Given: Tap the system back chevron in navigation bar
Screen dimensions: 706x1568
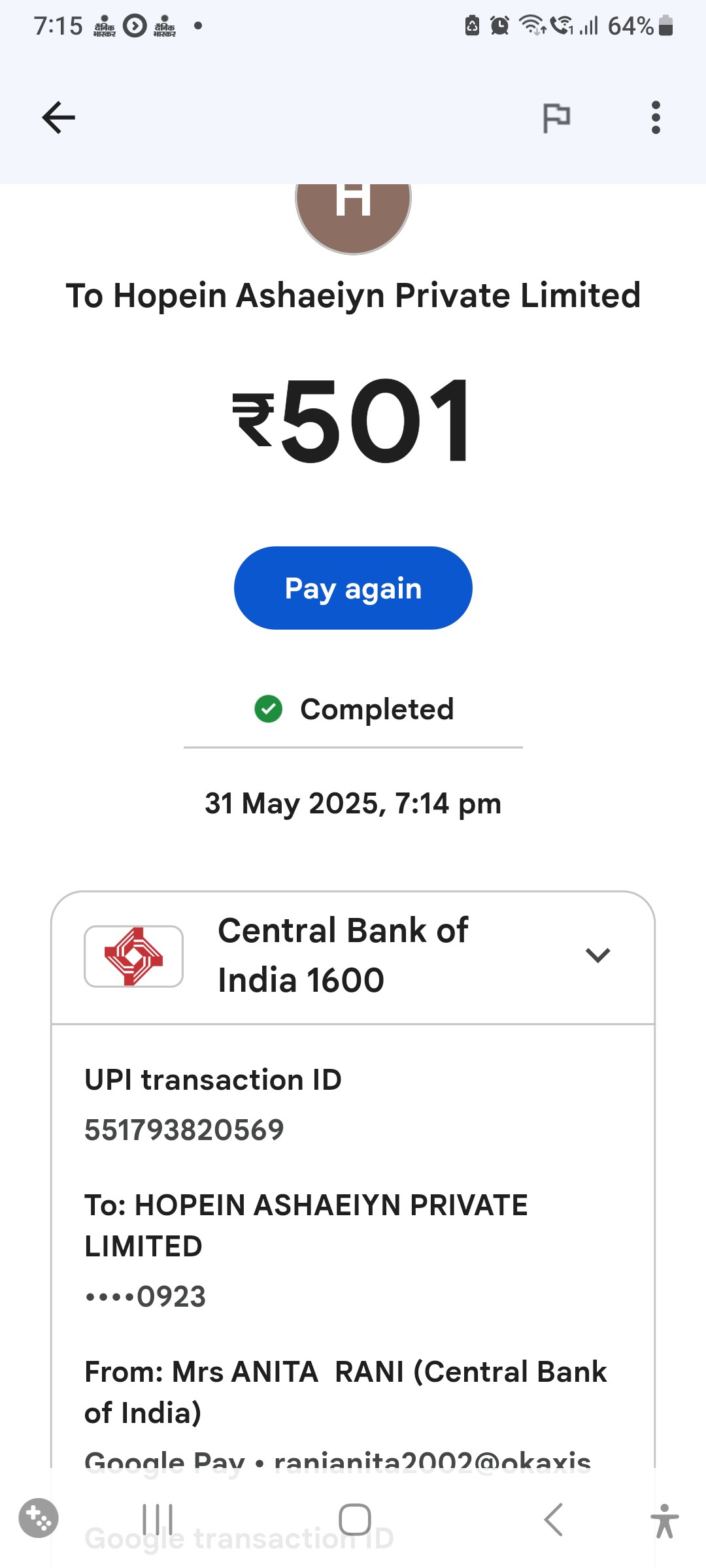Looking at the screenshot, I should [553, 1519].
